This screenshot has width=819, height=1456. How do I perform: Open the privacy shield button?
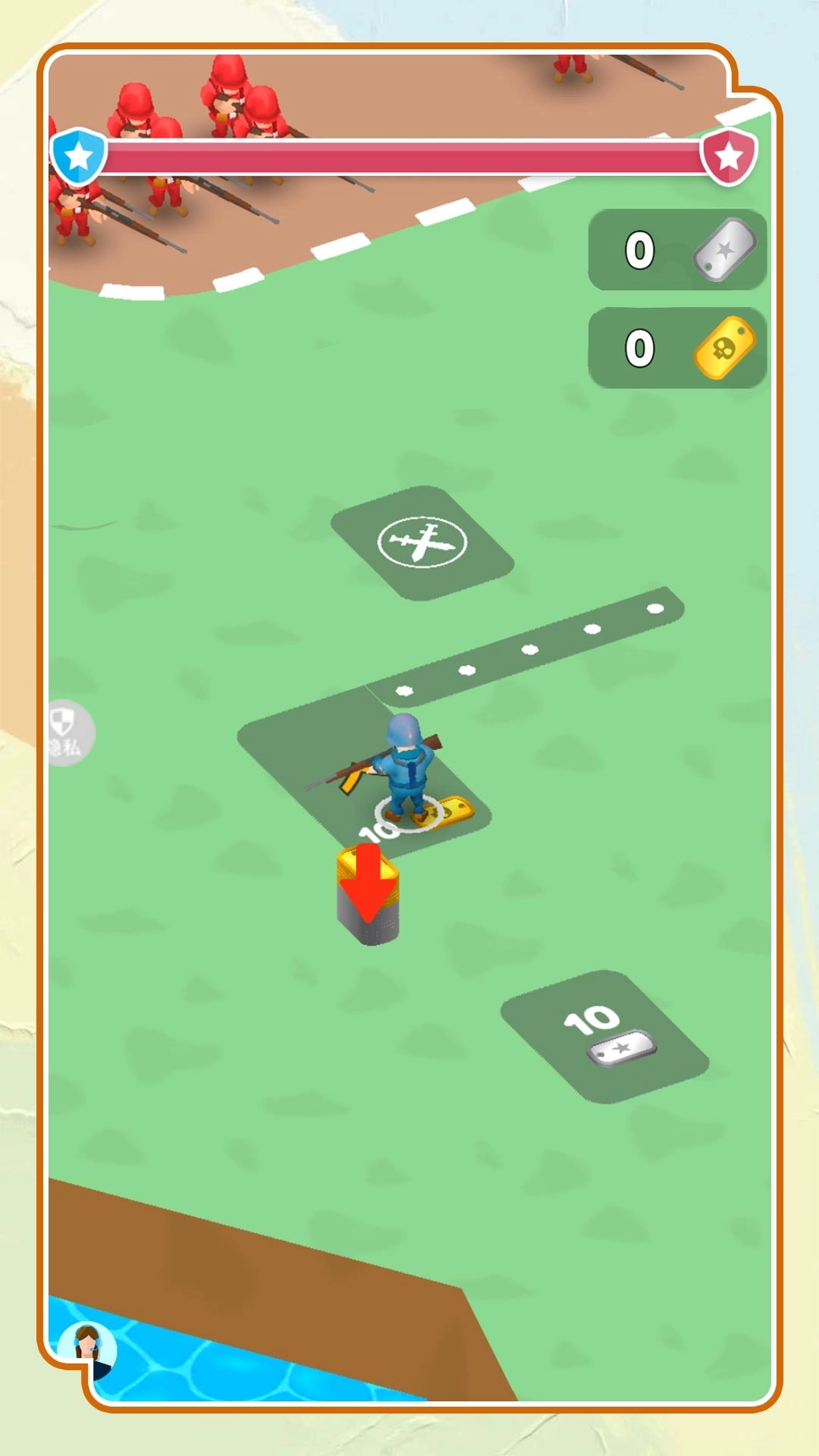click(x=68, y=732)
